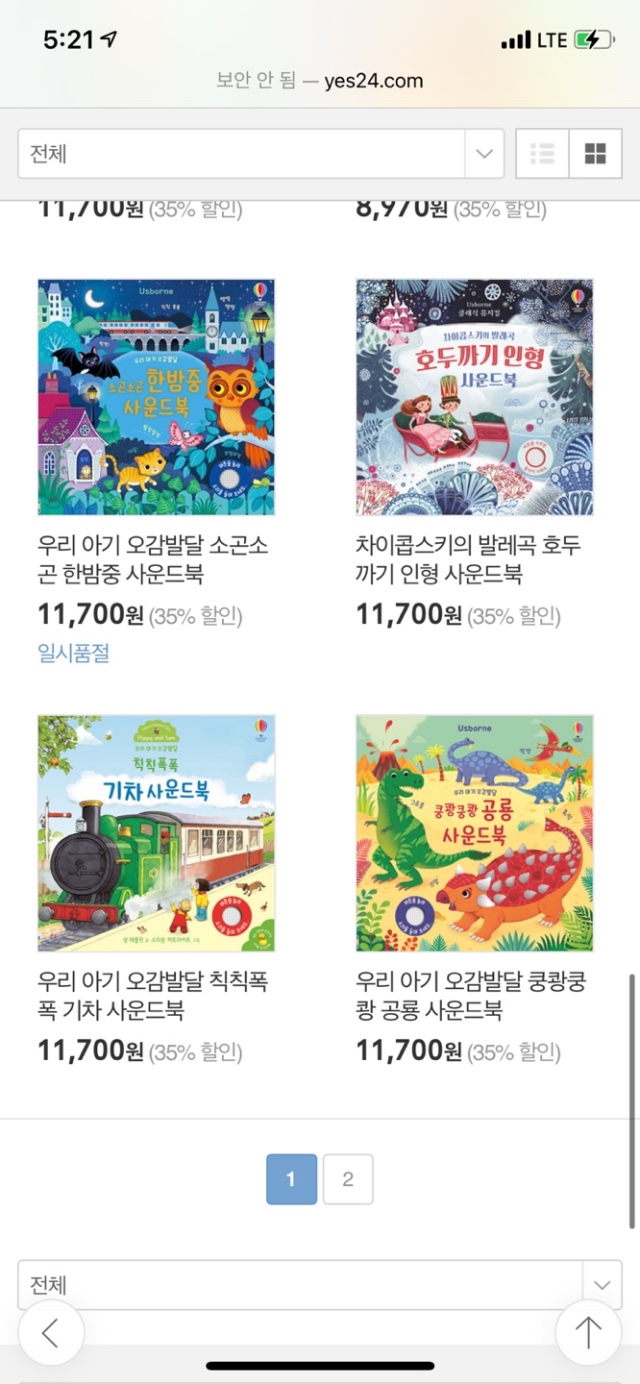Select page 1 in pagination

291,1179
